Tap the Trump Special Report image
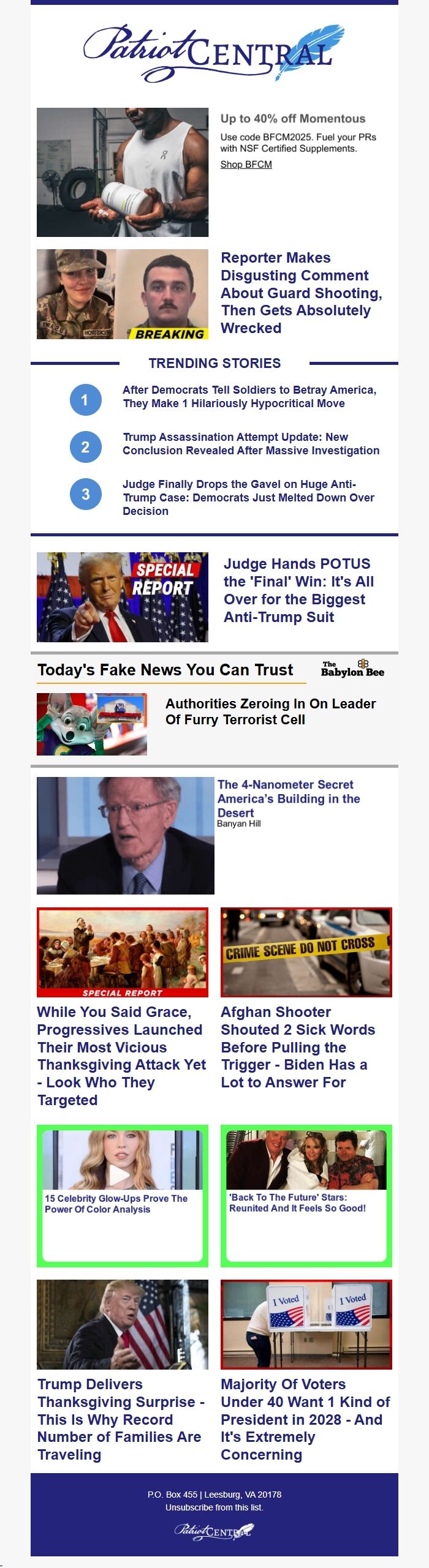The image size is (429, 1568). tap(123, 597)
